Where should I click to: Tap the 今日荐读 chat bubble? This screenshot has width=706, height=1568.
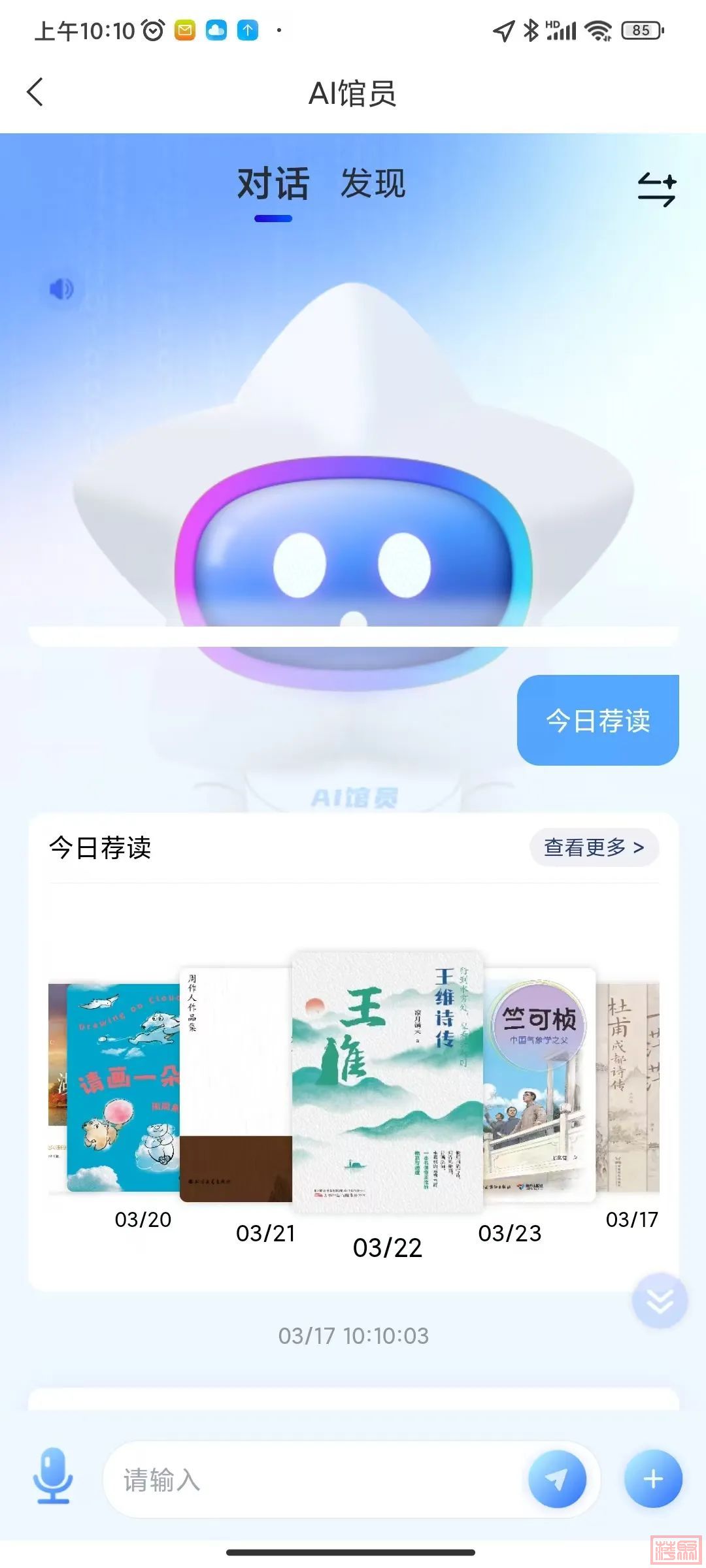click(x=597, y=720)
